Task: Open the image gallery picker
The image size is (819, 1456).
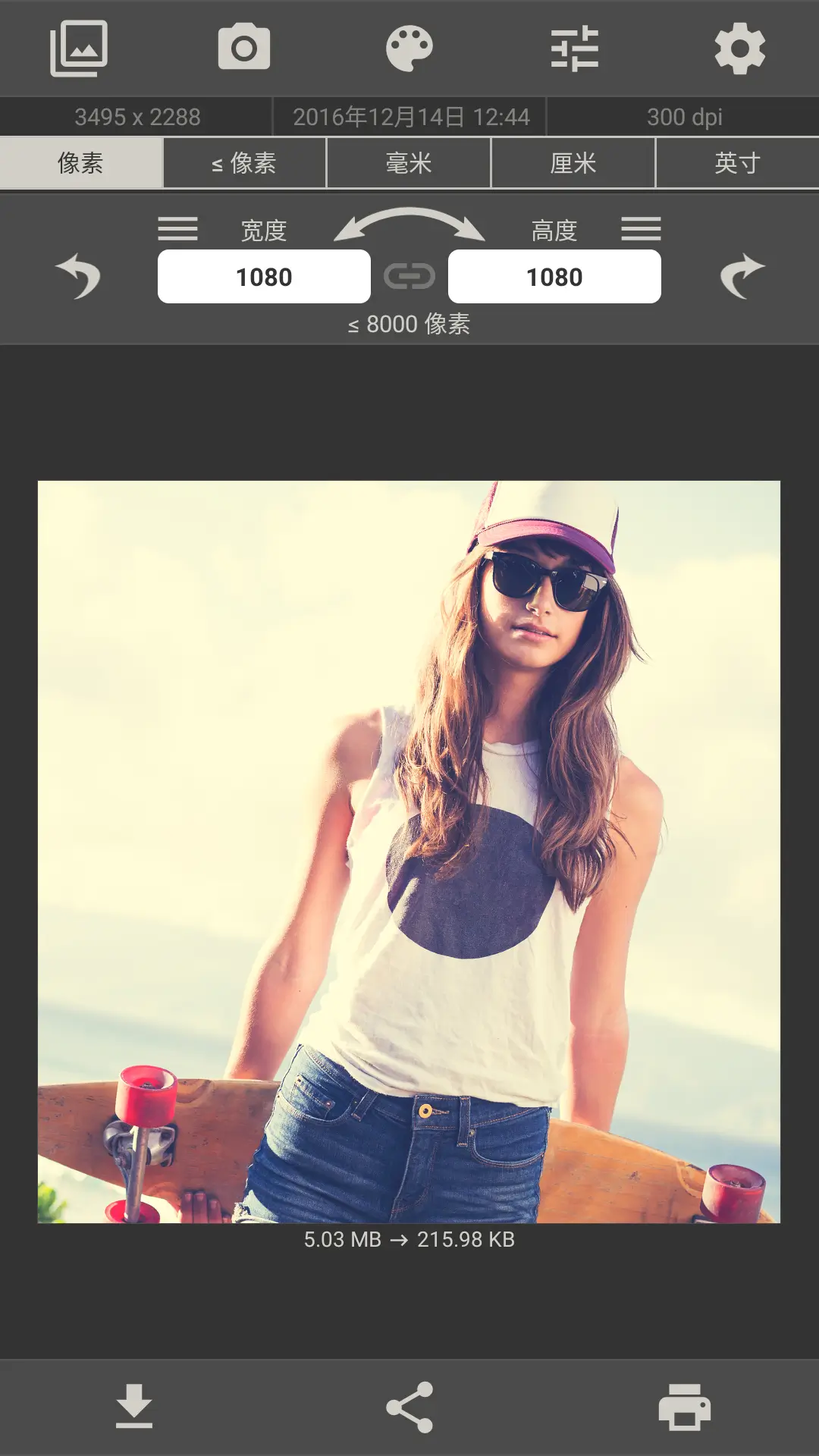Action: coord(80,47)
